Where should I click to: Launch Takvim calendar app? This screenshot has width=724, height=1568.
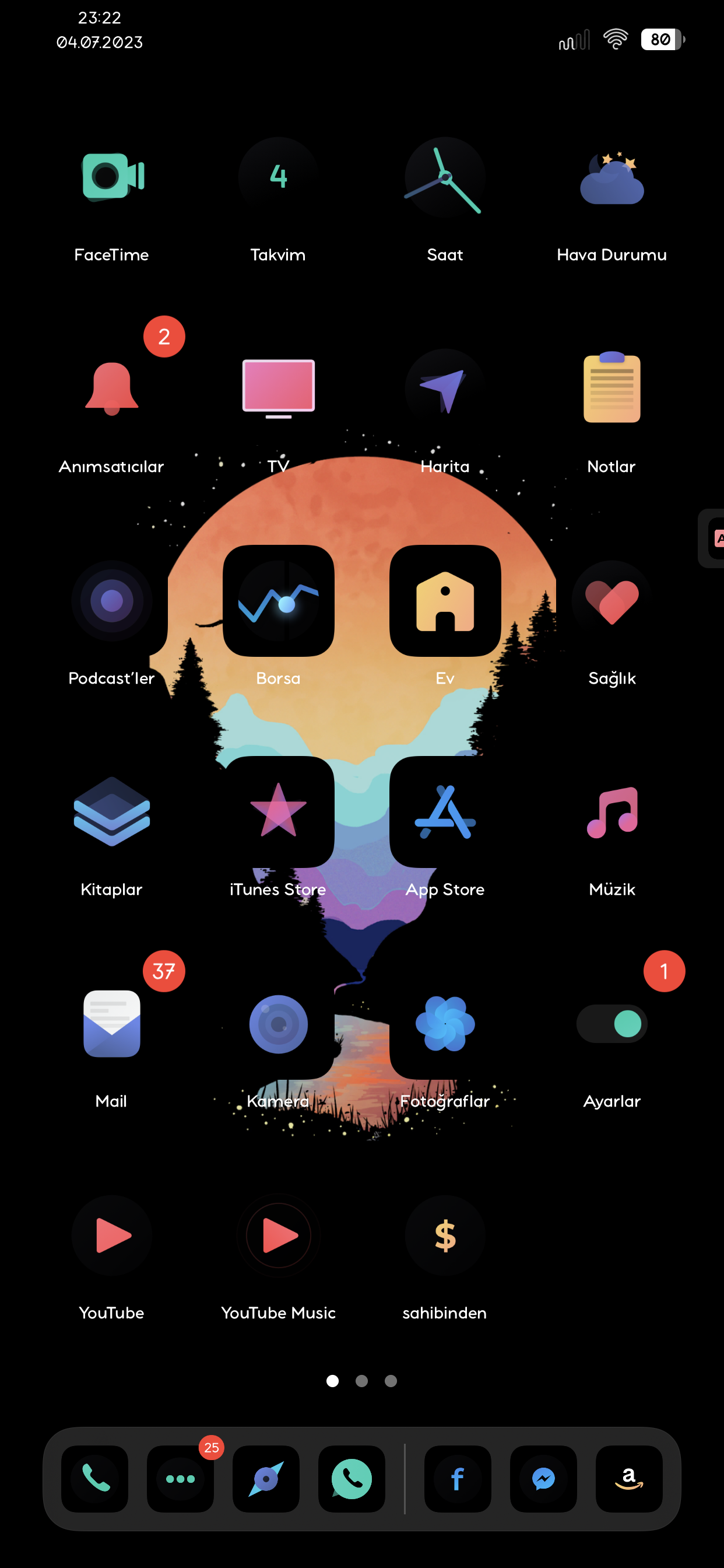[278, 177]
